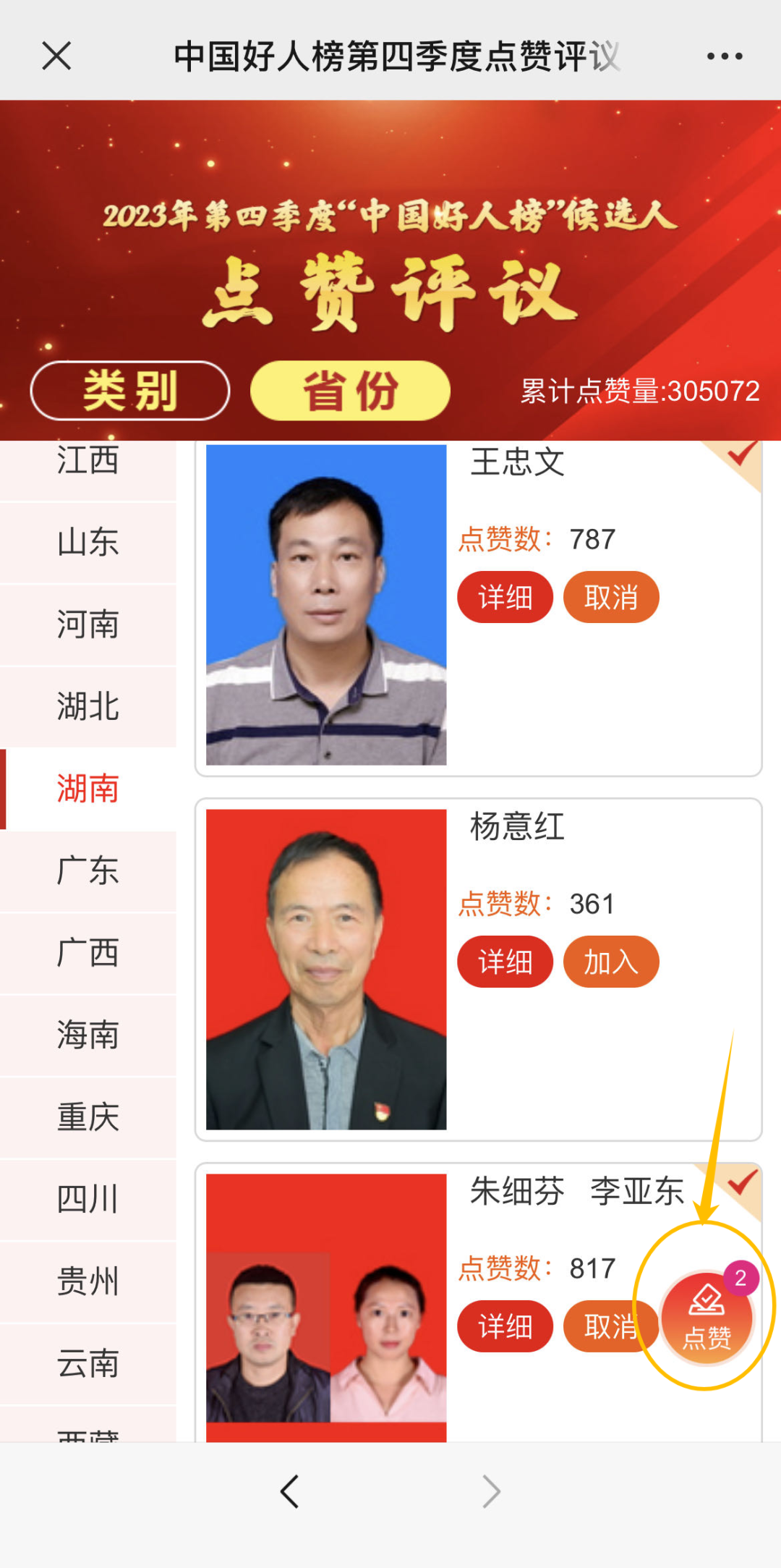Viewport: 781px width, 1568px height.
Task: Switch to the 广东 province tab
Action: pyautogui.click(x=88, y=872)
